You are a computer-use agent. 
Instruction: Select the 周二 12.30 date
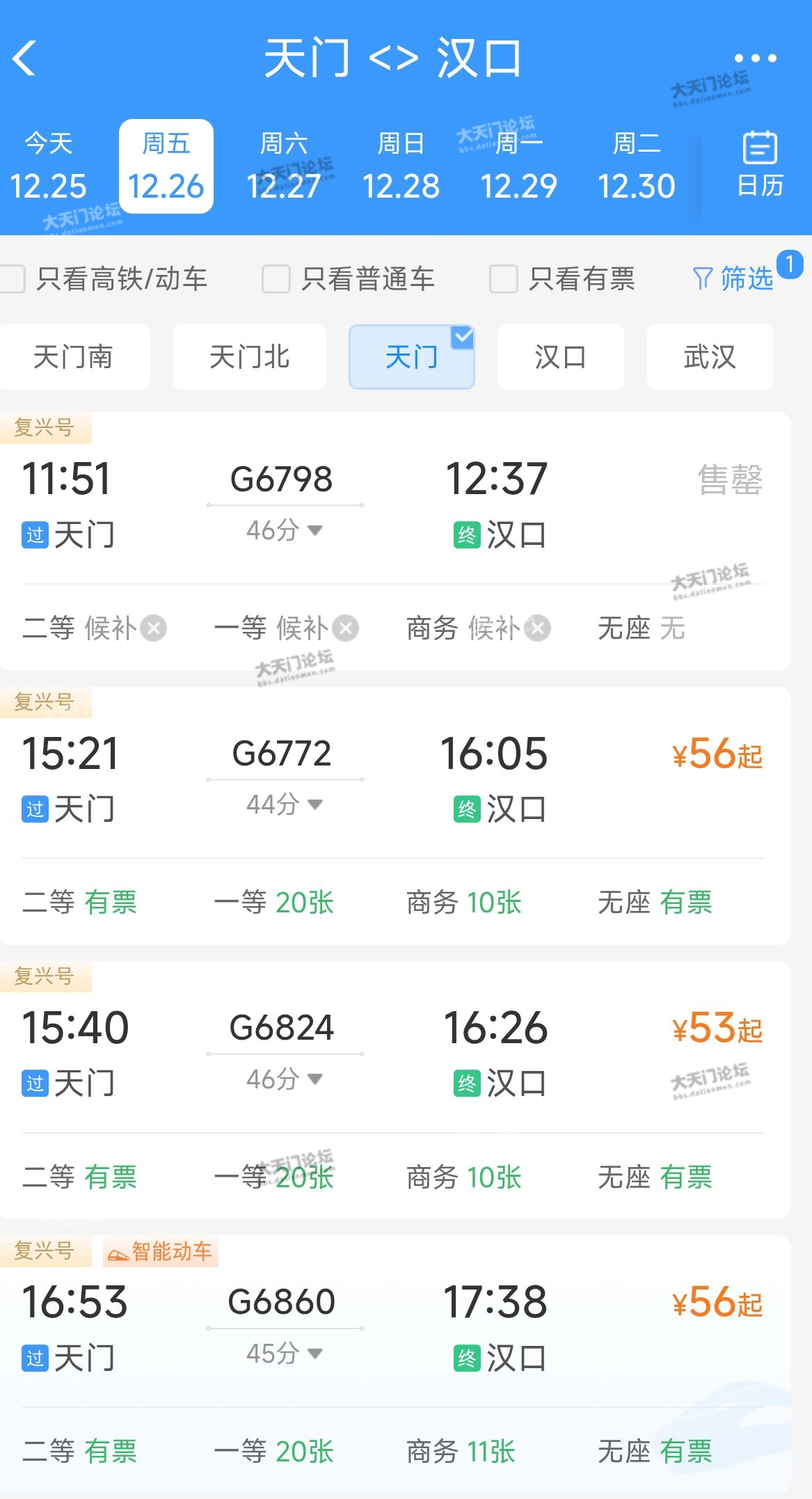click(x=636, y=166)
